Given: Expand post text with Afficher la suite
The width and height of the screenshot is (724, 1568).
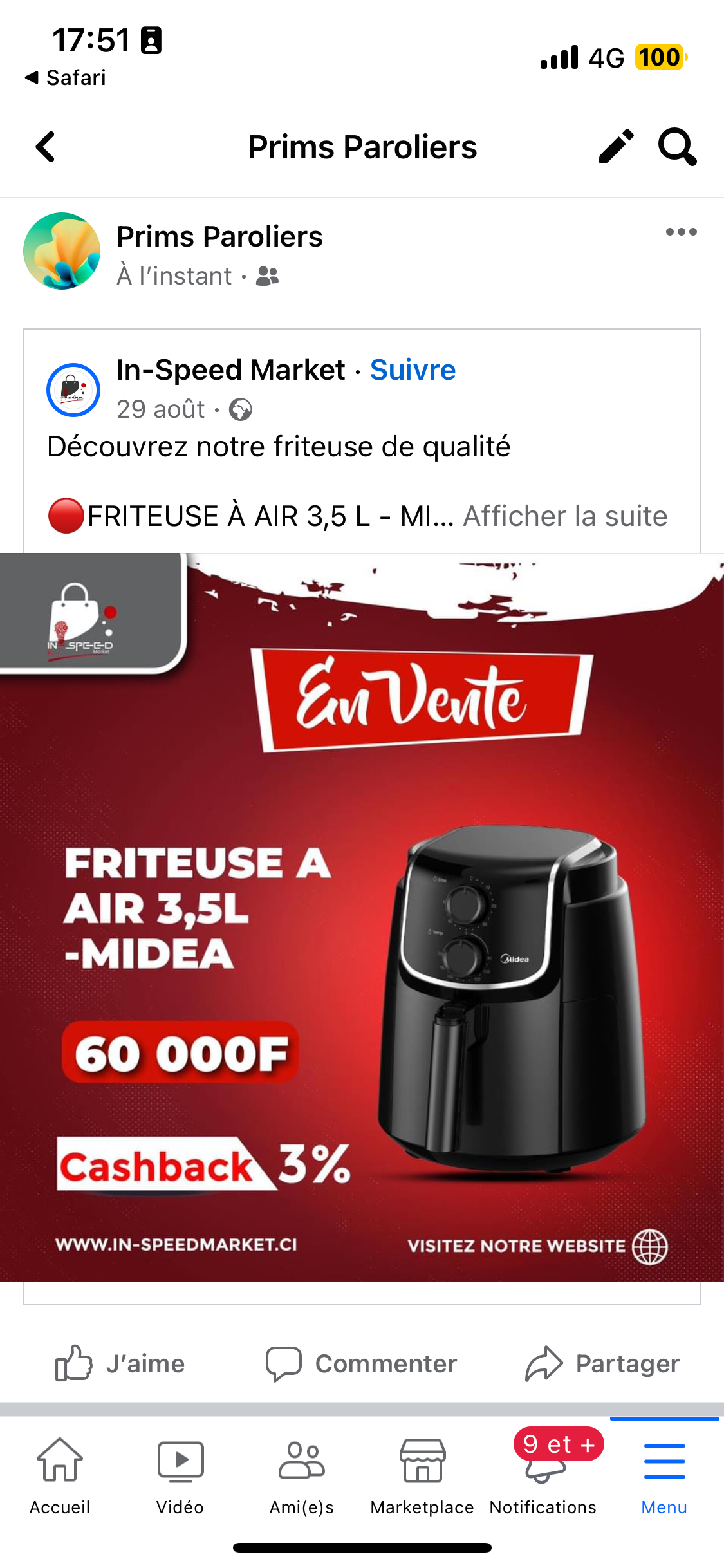Looking at the screenshot, I should [x=565, y=516].
